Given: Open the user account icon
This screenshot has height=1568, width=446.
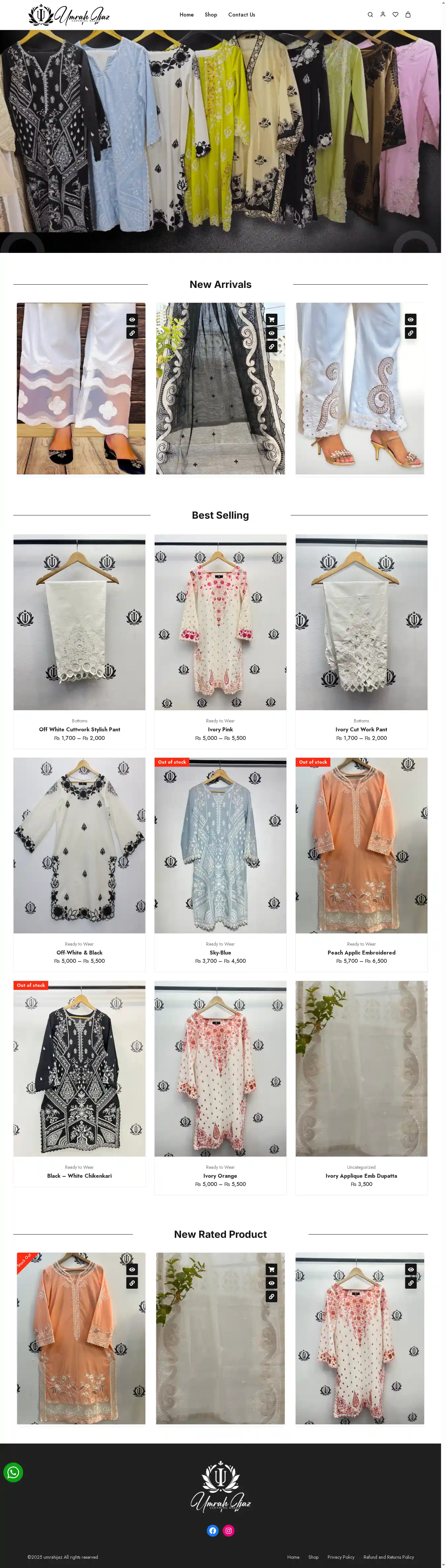Looking at the screenshot, I should click(383, 15).
